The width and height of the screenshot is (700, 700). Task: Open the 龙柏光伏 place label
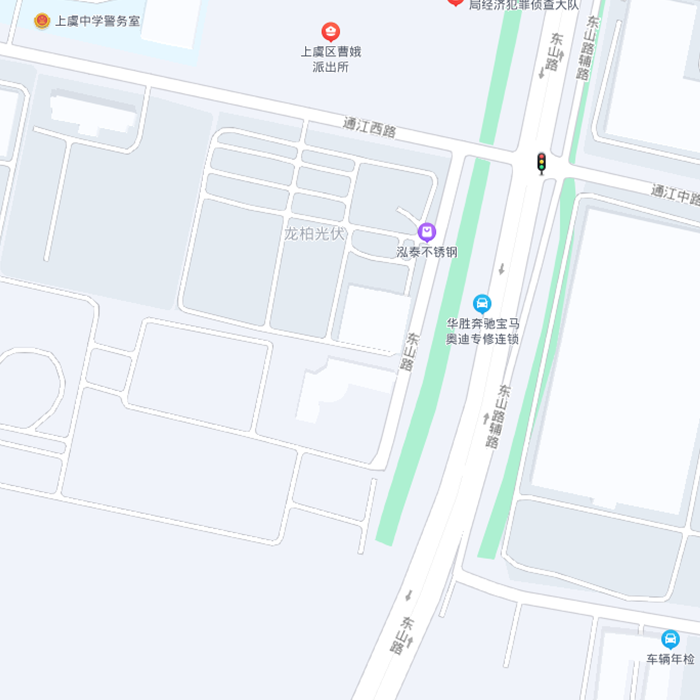[314, 233]
